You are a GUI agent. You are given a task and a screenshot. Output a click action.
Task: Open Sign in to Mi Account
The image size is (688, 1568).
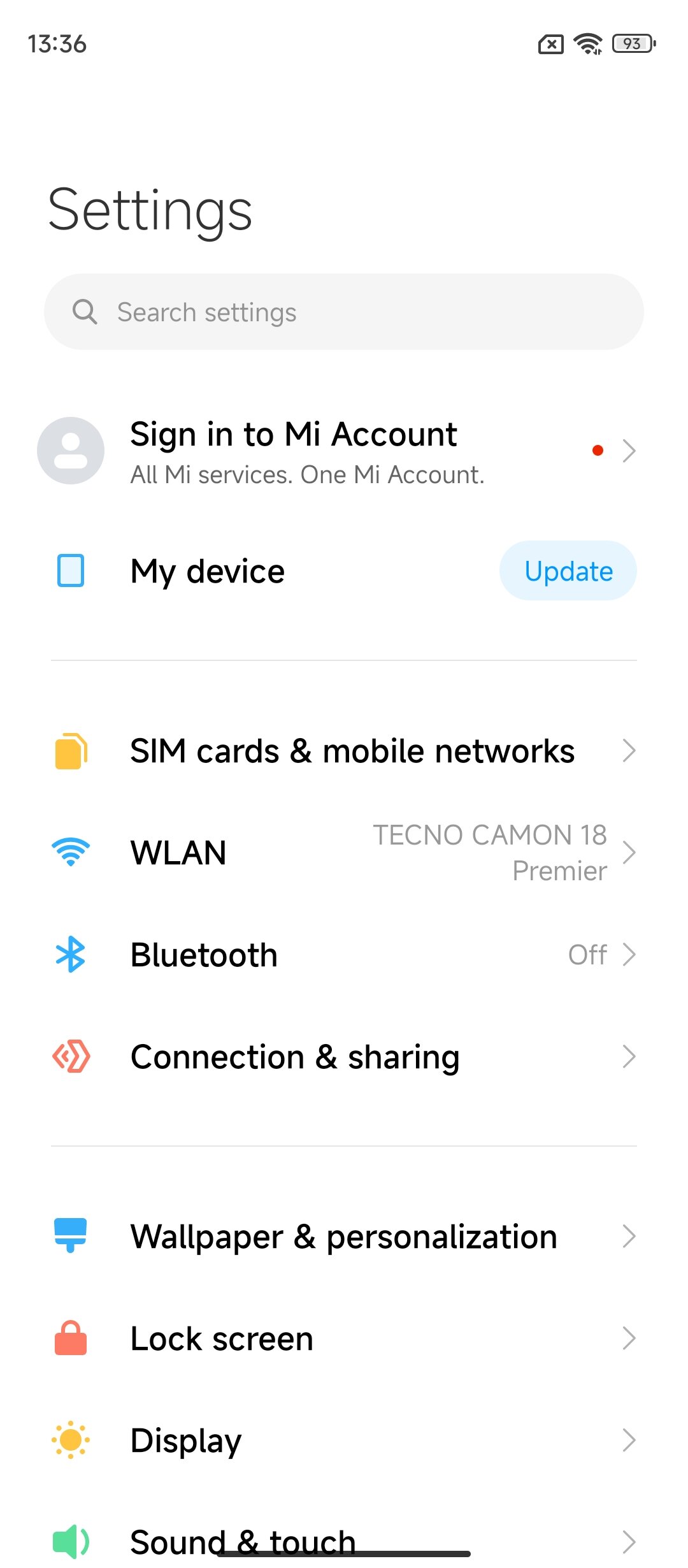pyautogui.click(x=344, y=451)
